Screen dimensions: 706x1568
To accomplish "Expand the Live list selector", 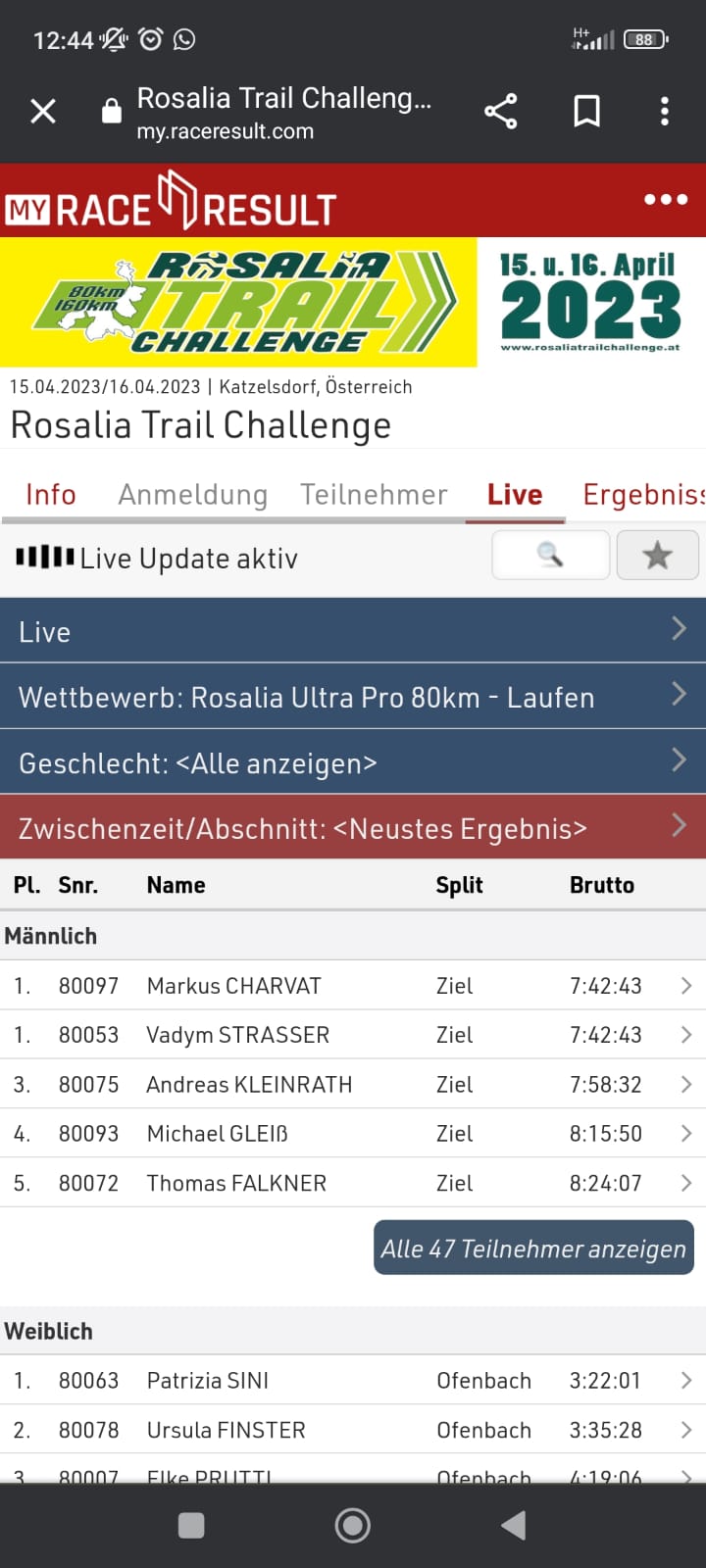I will 353,630.
